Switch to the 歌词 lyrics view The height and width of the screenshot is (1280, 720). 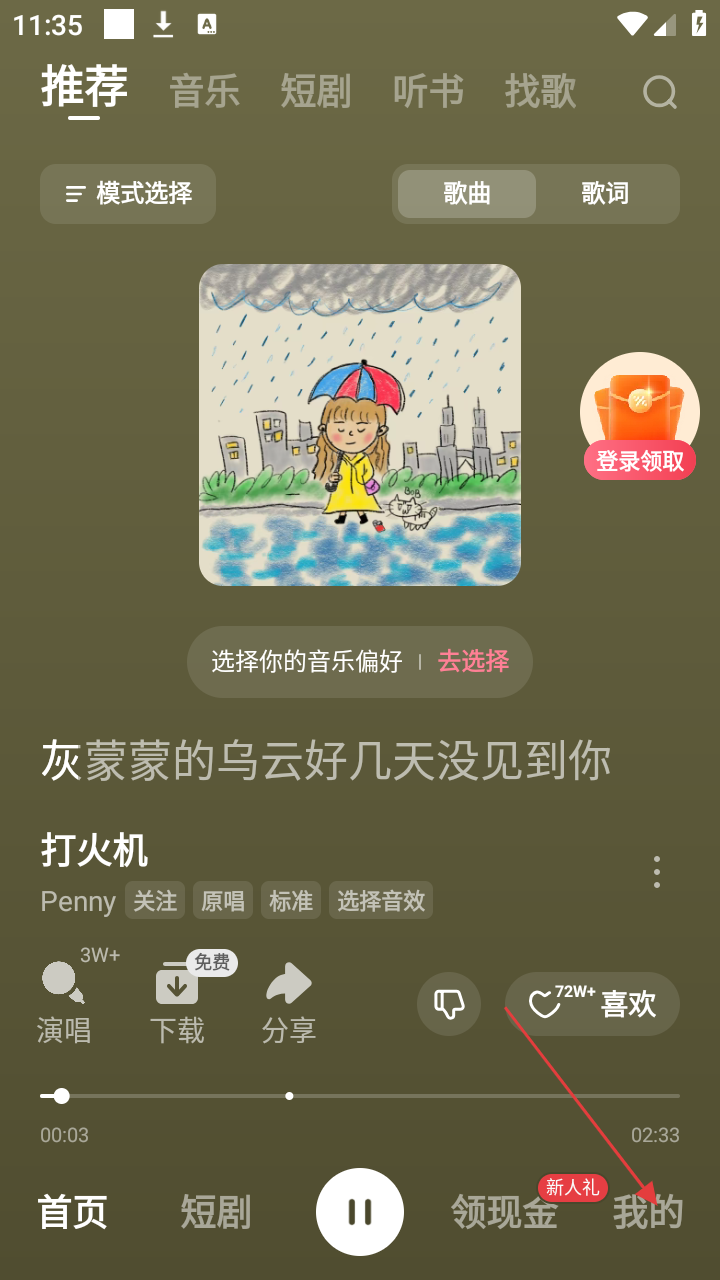point(605,194)
